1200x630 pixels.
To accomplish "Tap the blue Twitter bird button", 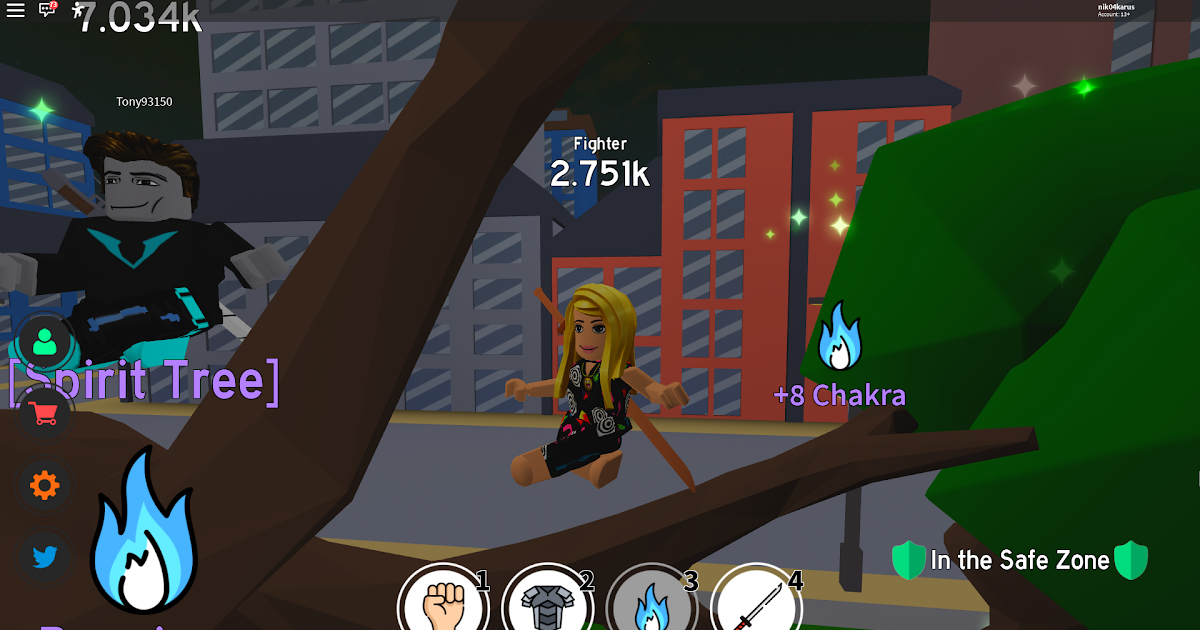I will coord(44,557).
